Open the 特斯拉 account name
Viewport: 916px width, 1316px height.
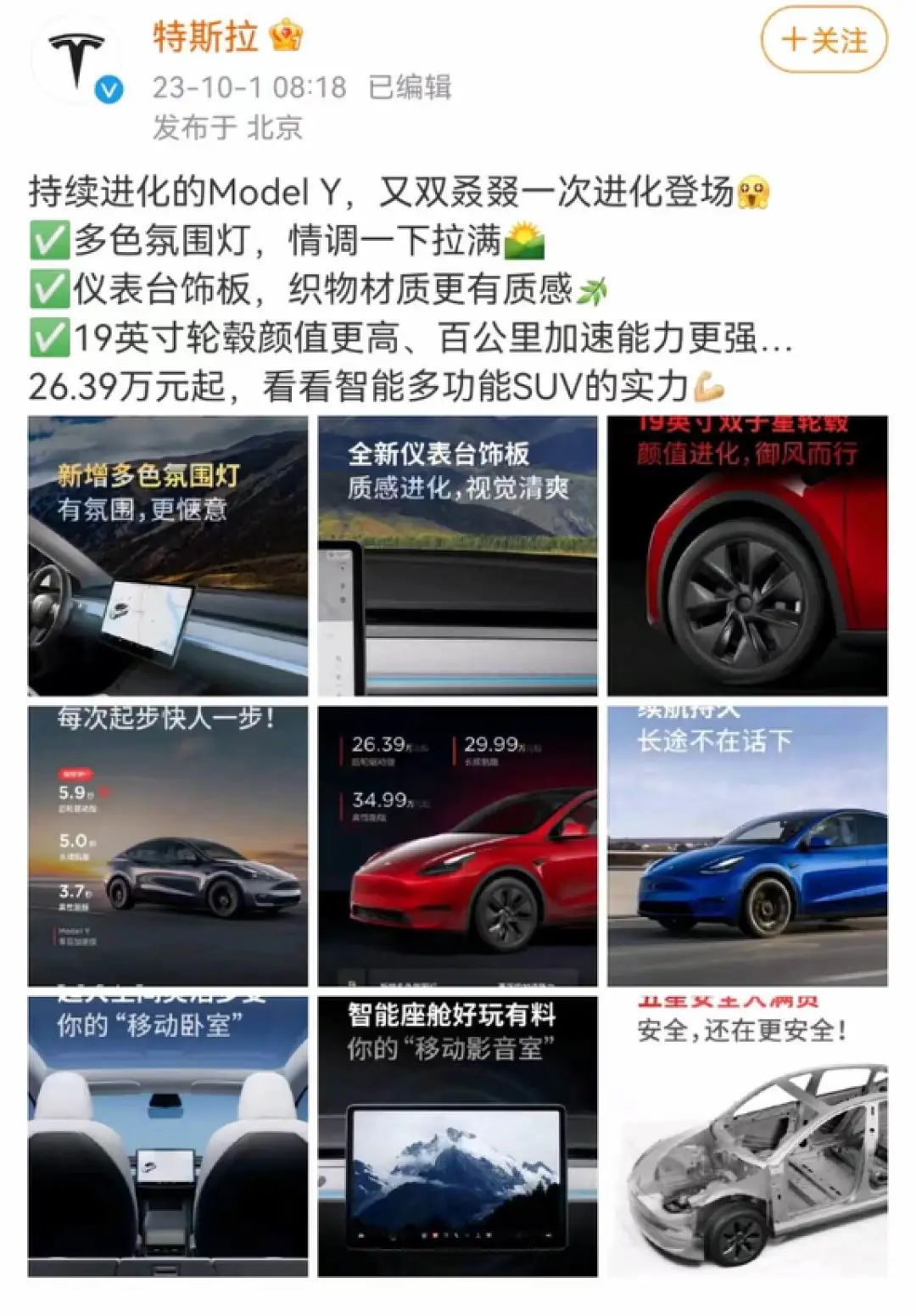tap(204, 37)
